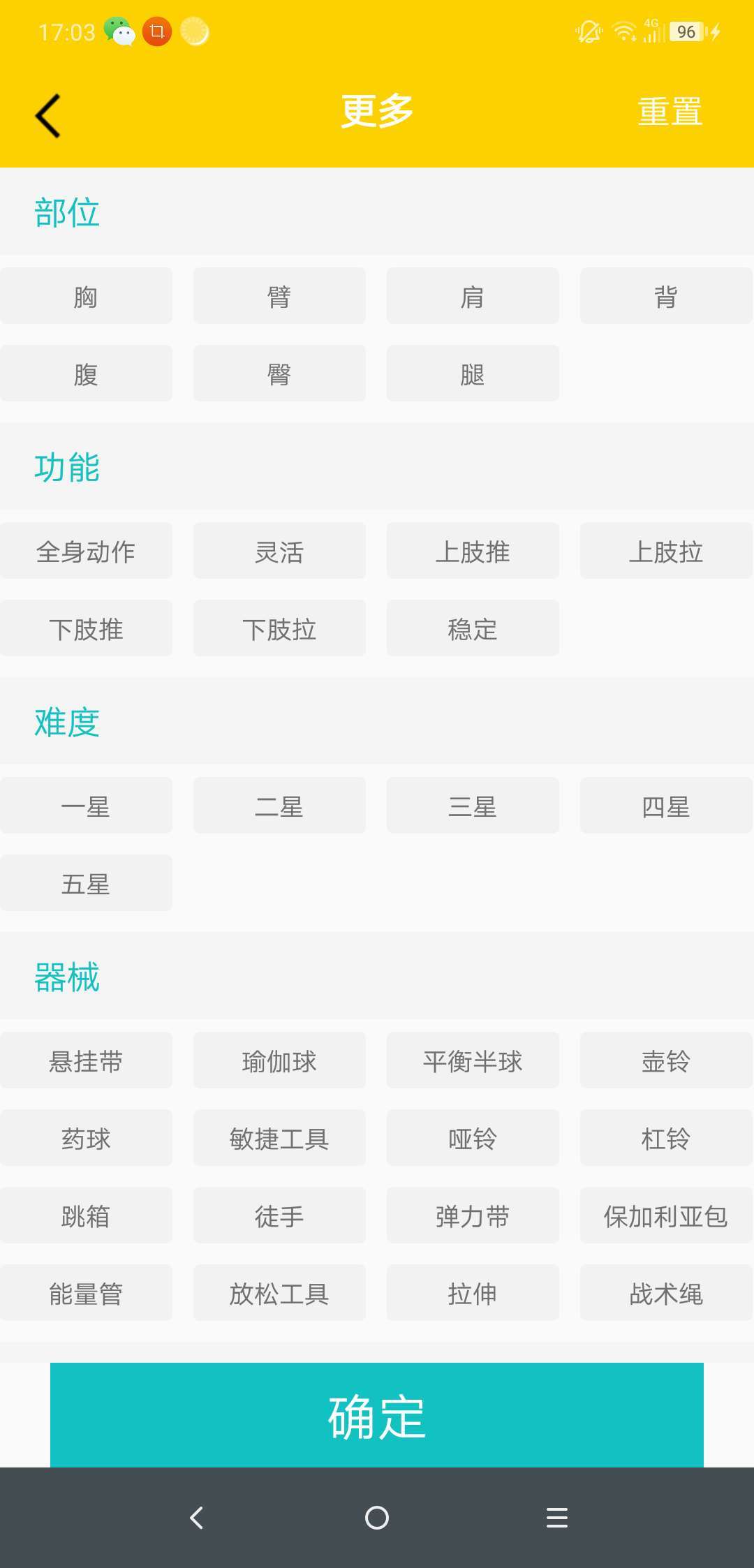
Task: Choose the 稳定 function filter
Action: tap(473, 628)
